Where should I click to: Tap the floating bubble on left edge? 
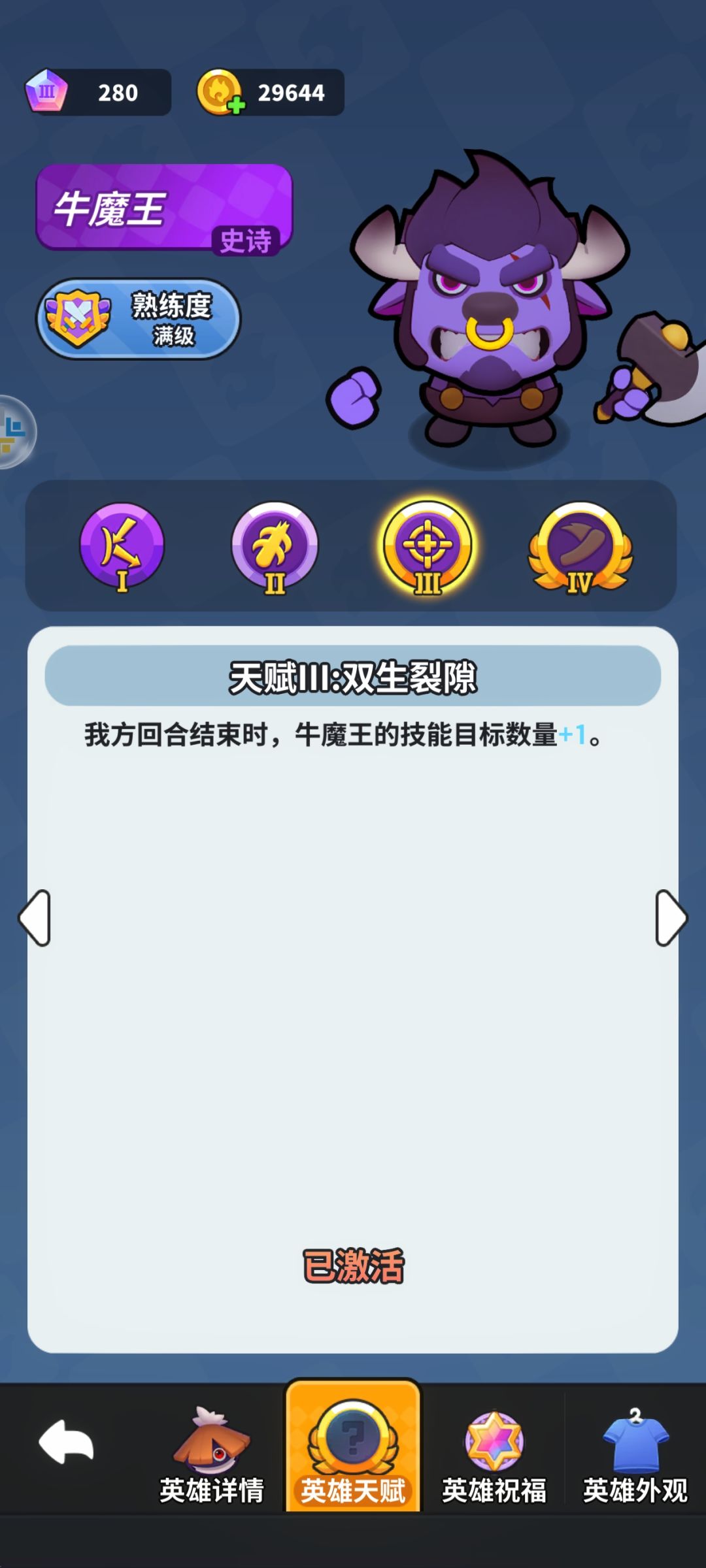(13, 431)
